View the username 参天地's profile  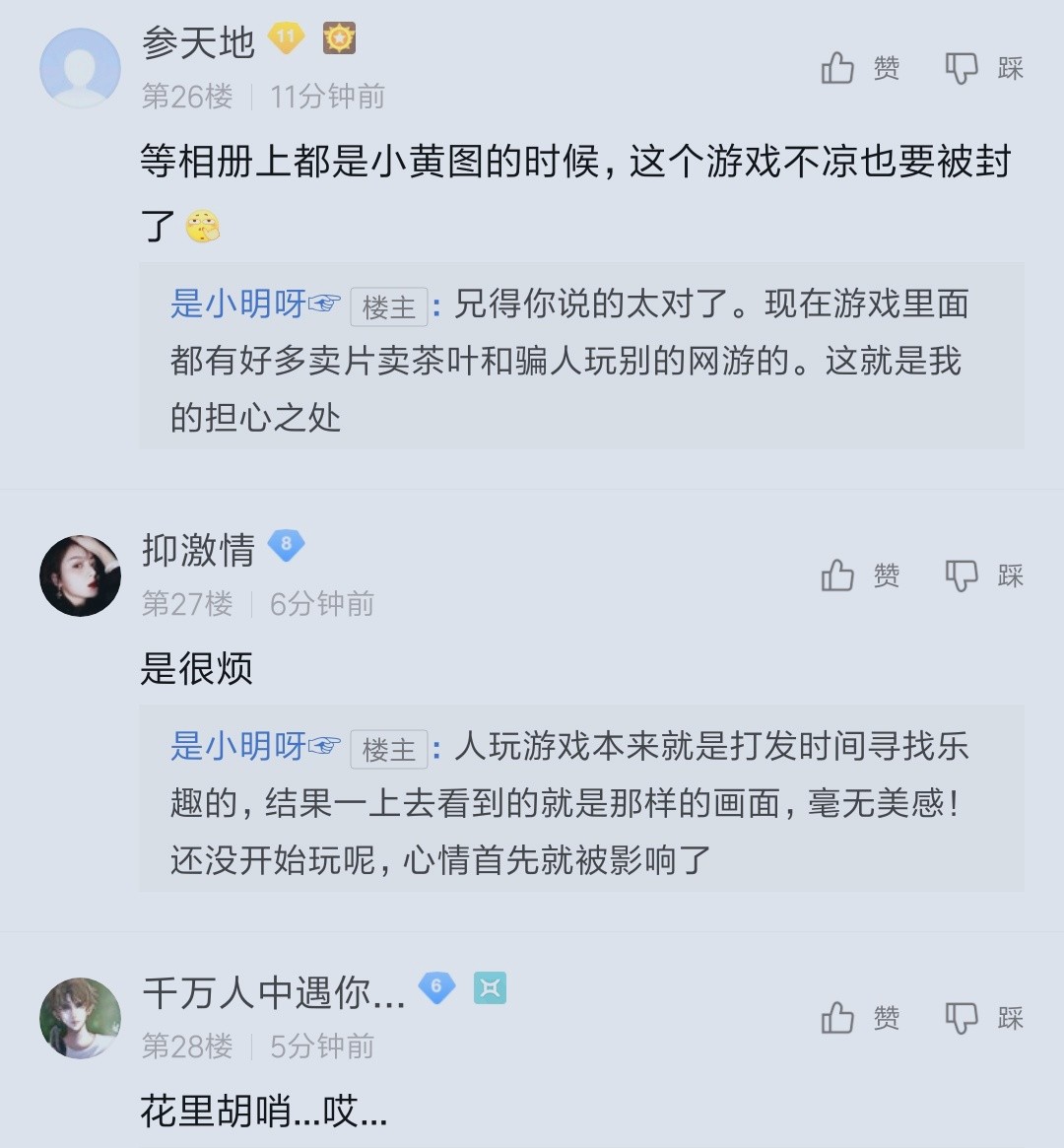[x=198, y=42]
